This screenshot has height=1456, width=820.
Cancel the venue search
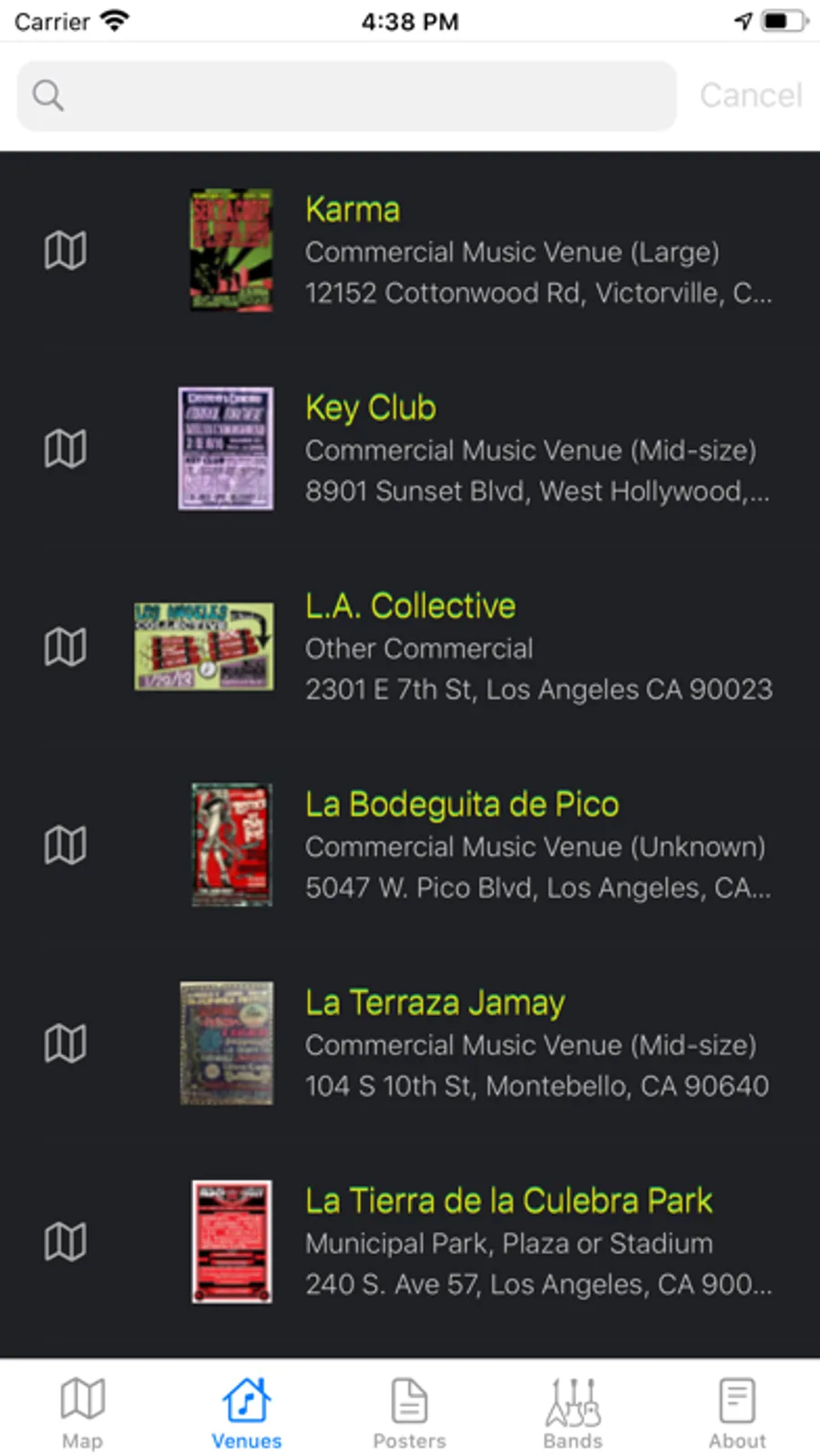click(750, 96)
